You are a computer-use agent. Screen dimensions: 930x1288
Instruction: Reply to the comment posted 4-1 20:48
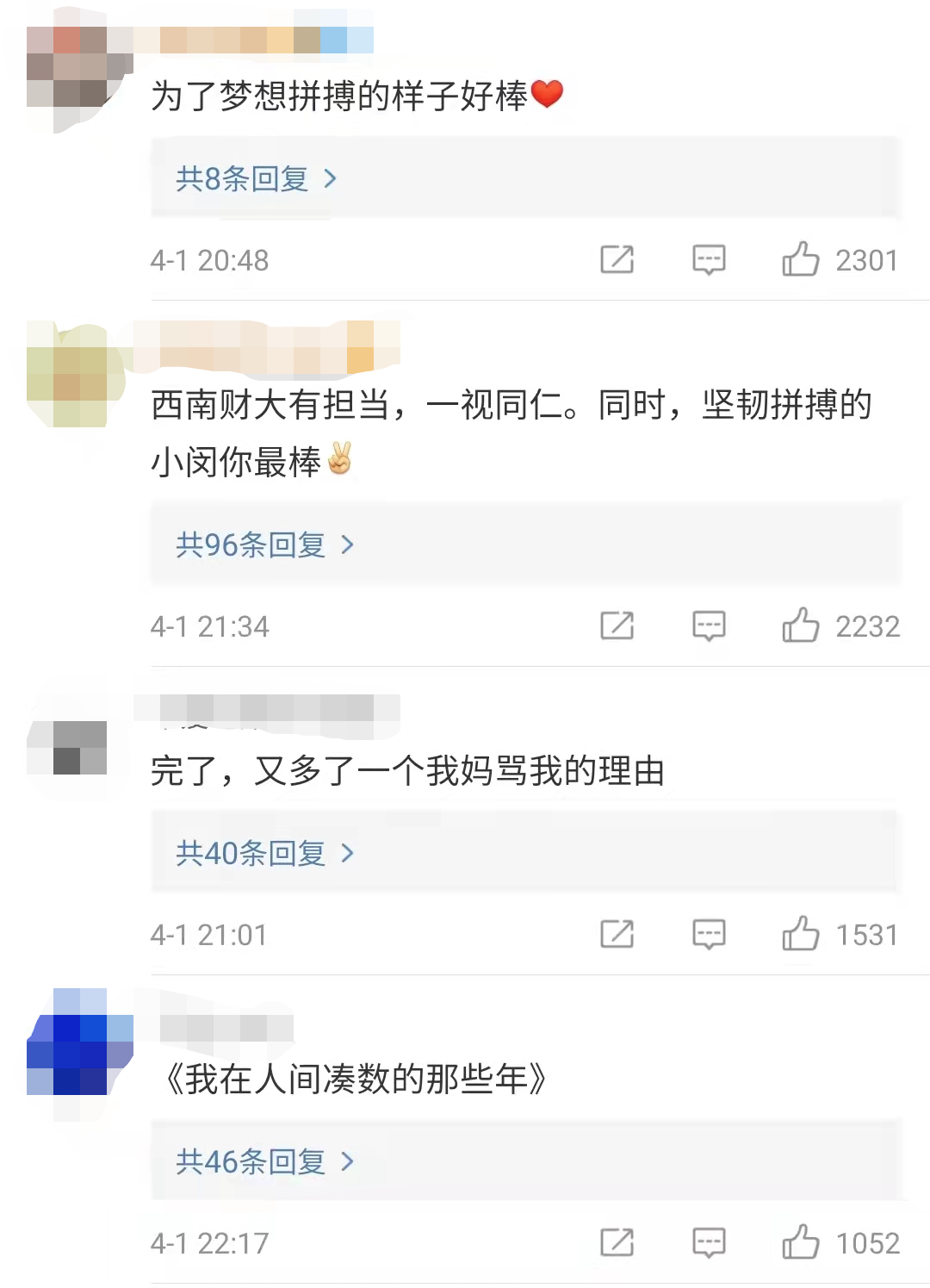(709, 258)
